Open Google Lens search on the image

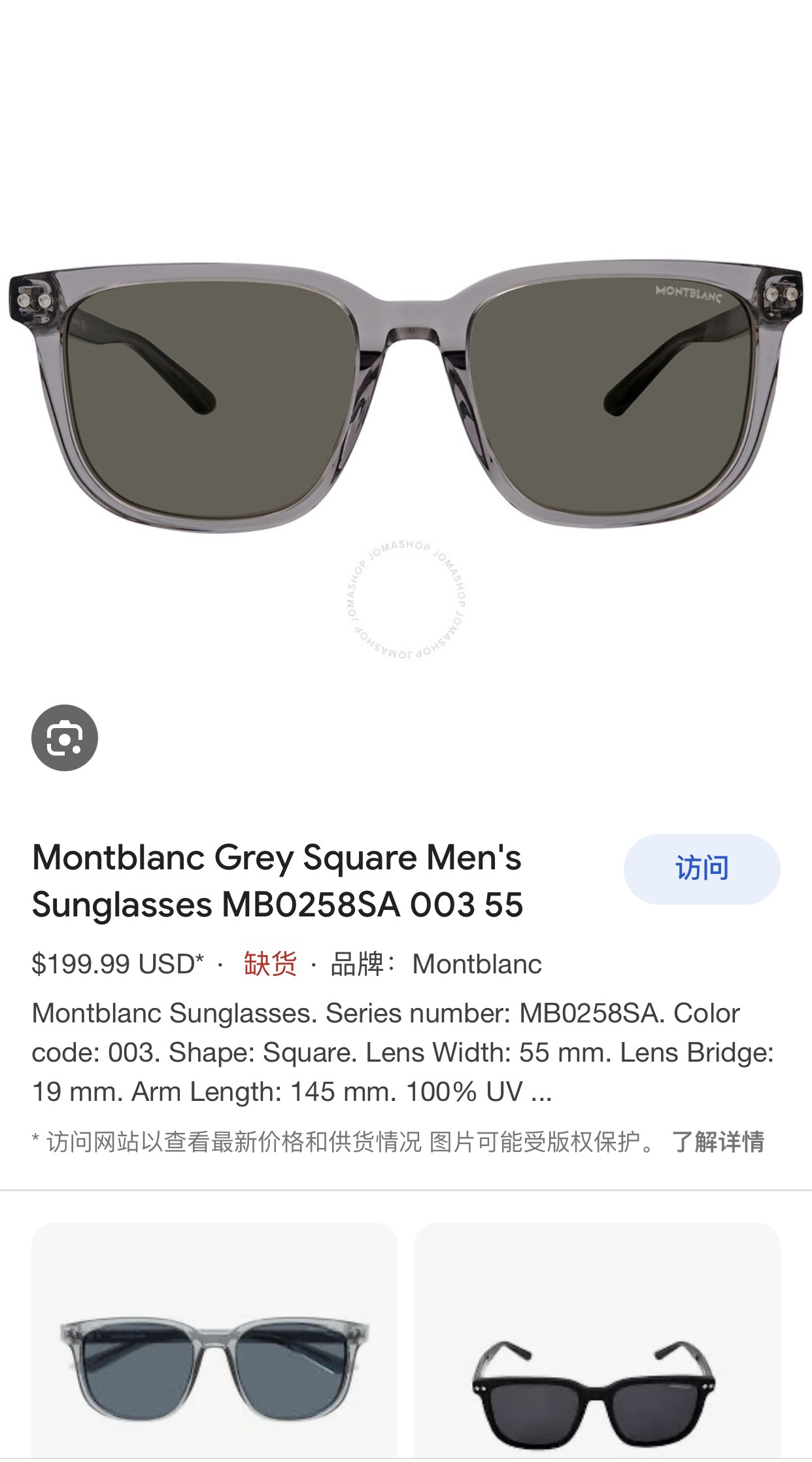pos(65,737)
